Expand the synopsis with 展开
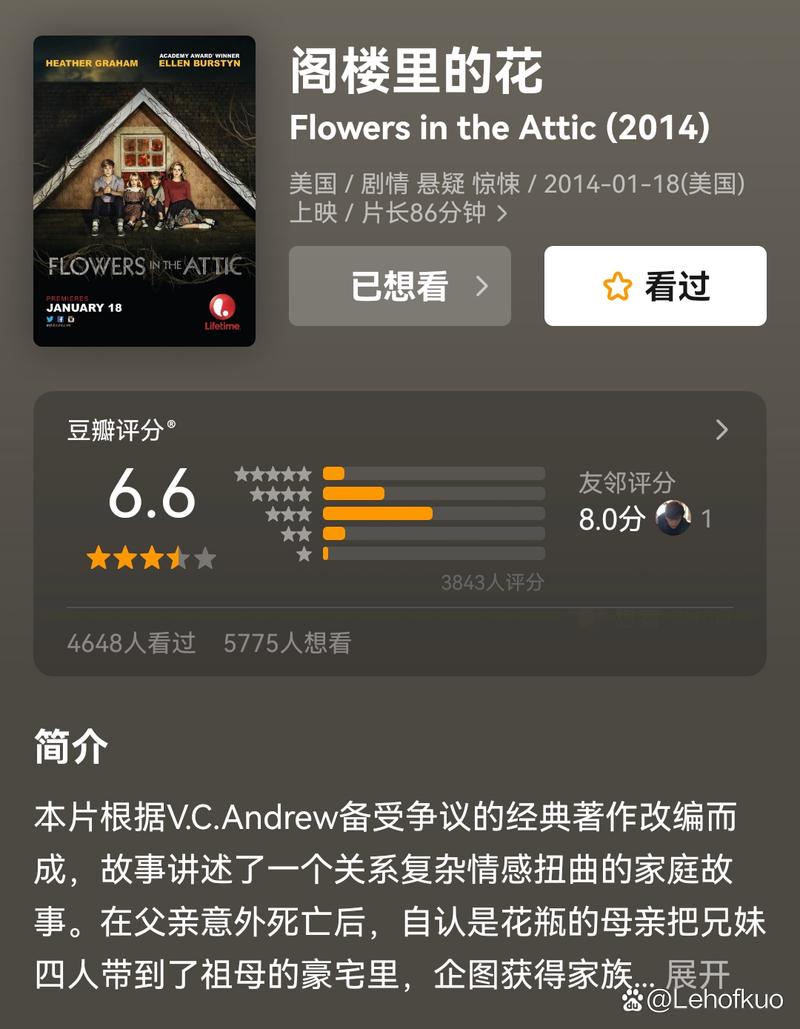The width and height of the screenshot is (800, 1029). [697, 975]
